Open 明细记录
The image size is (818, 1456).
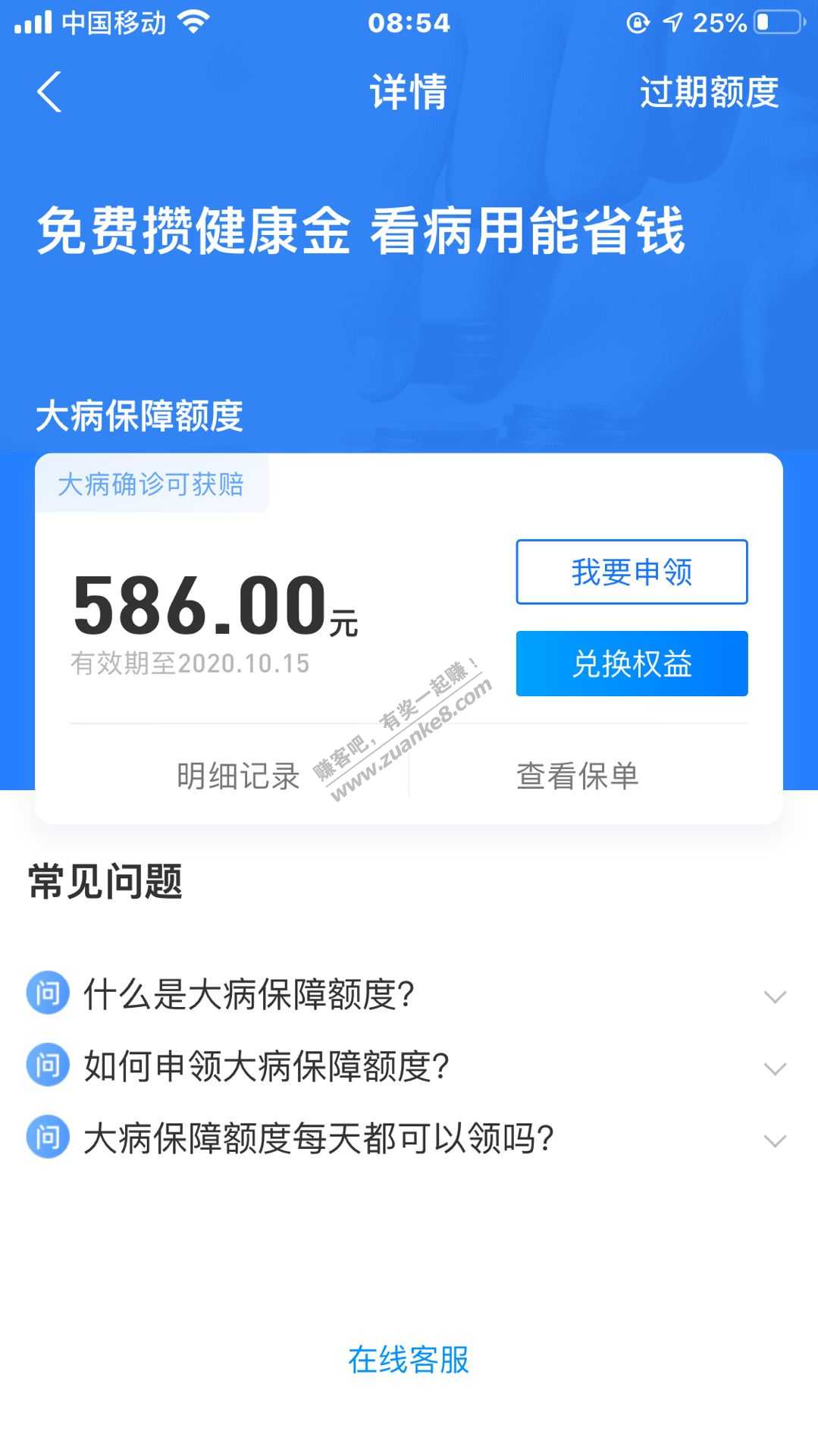238,776
